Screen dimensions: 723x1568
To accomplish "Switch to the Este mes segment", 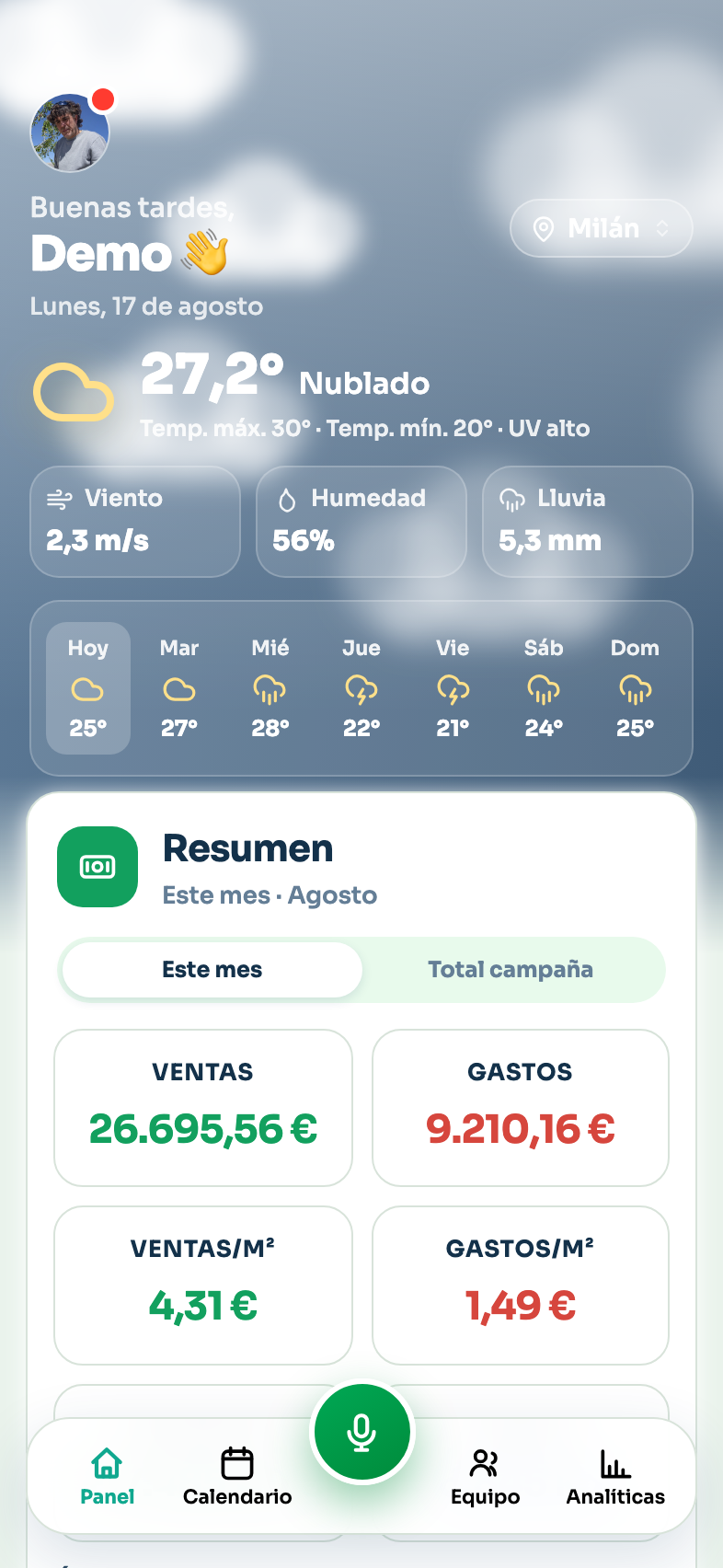I will (x=212, y=970).
